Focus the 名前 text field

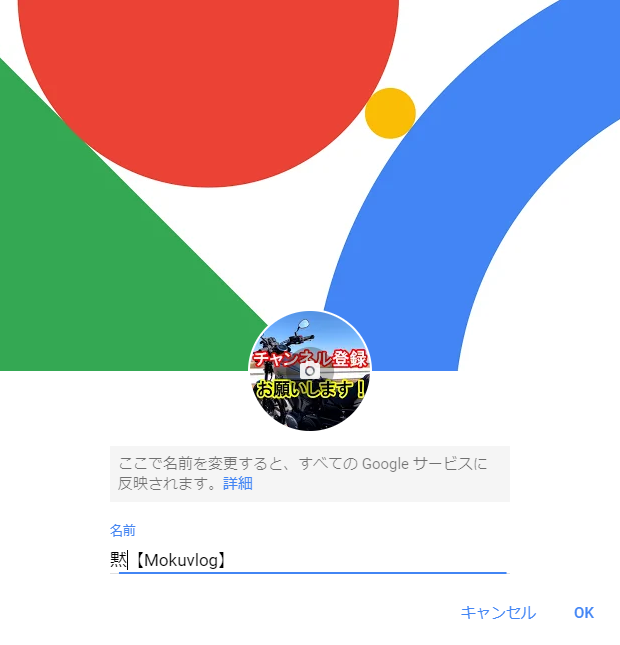tap(310, 560)
